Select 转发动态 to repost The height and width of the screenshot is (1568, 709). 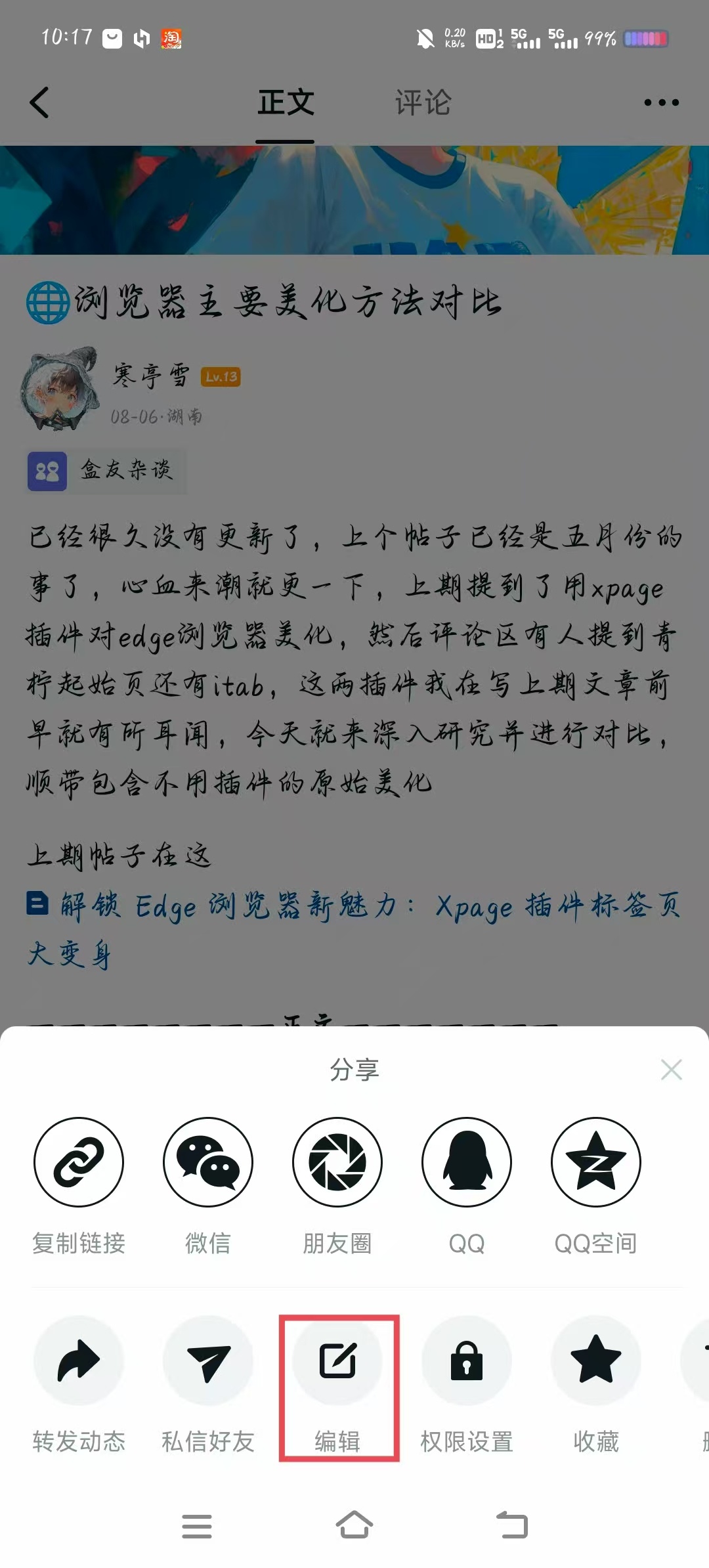[x=79, y=1361]
